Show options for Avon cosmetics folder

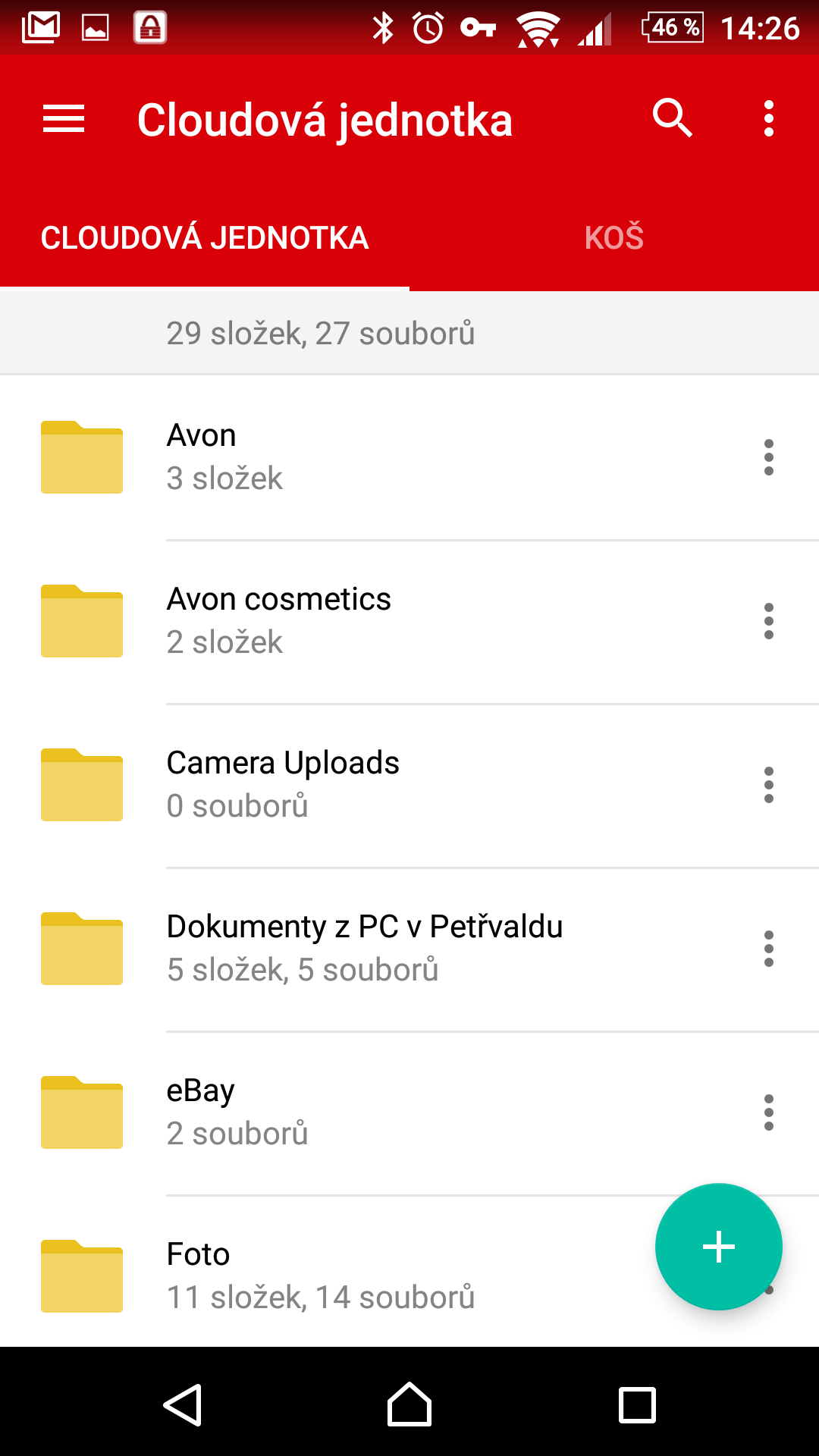(769, 621)
